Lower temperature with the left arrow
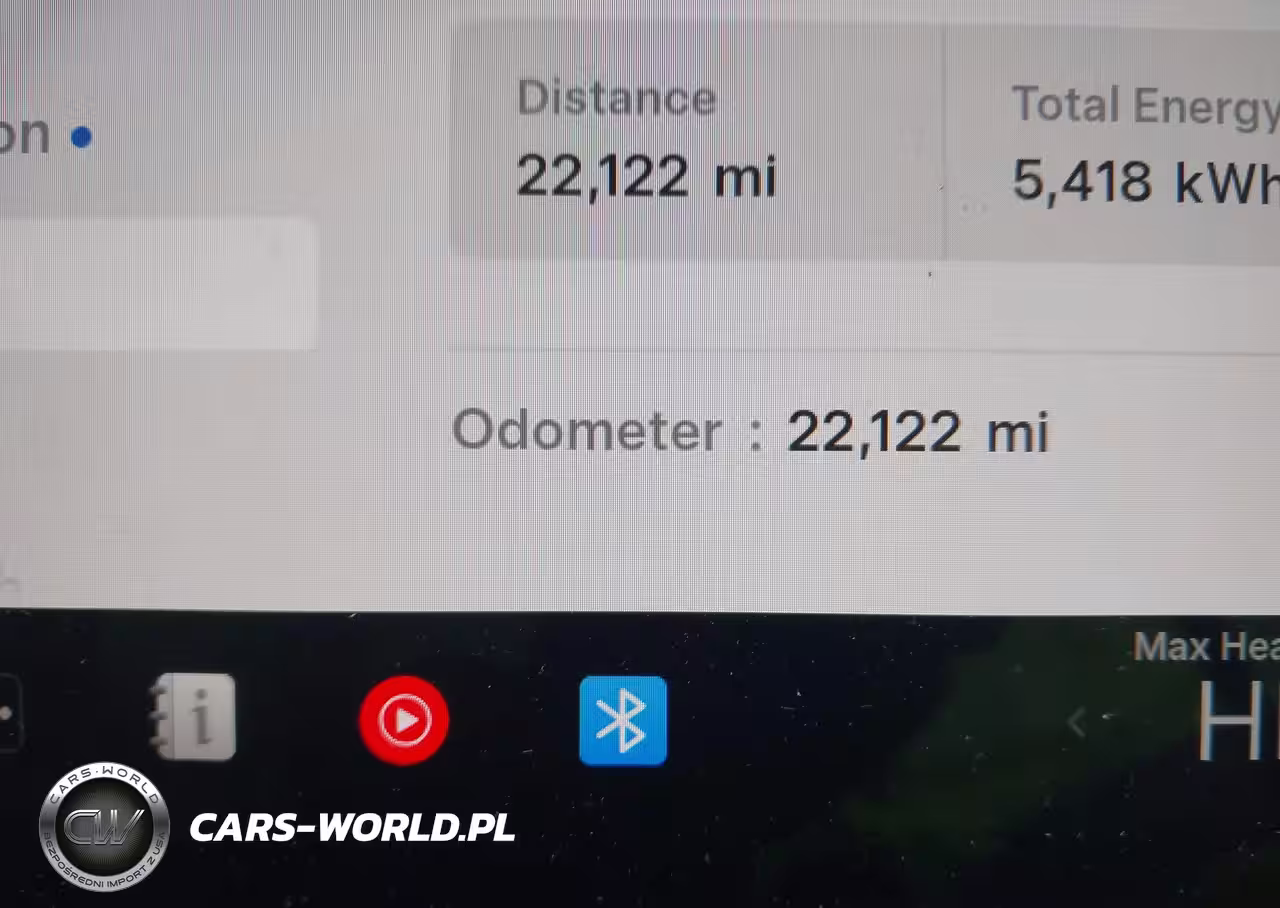 (1077, 722)
